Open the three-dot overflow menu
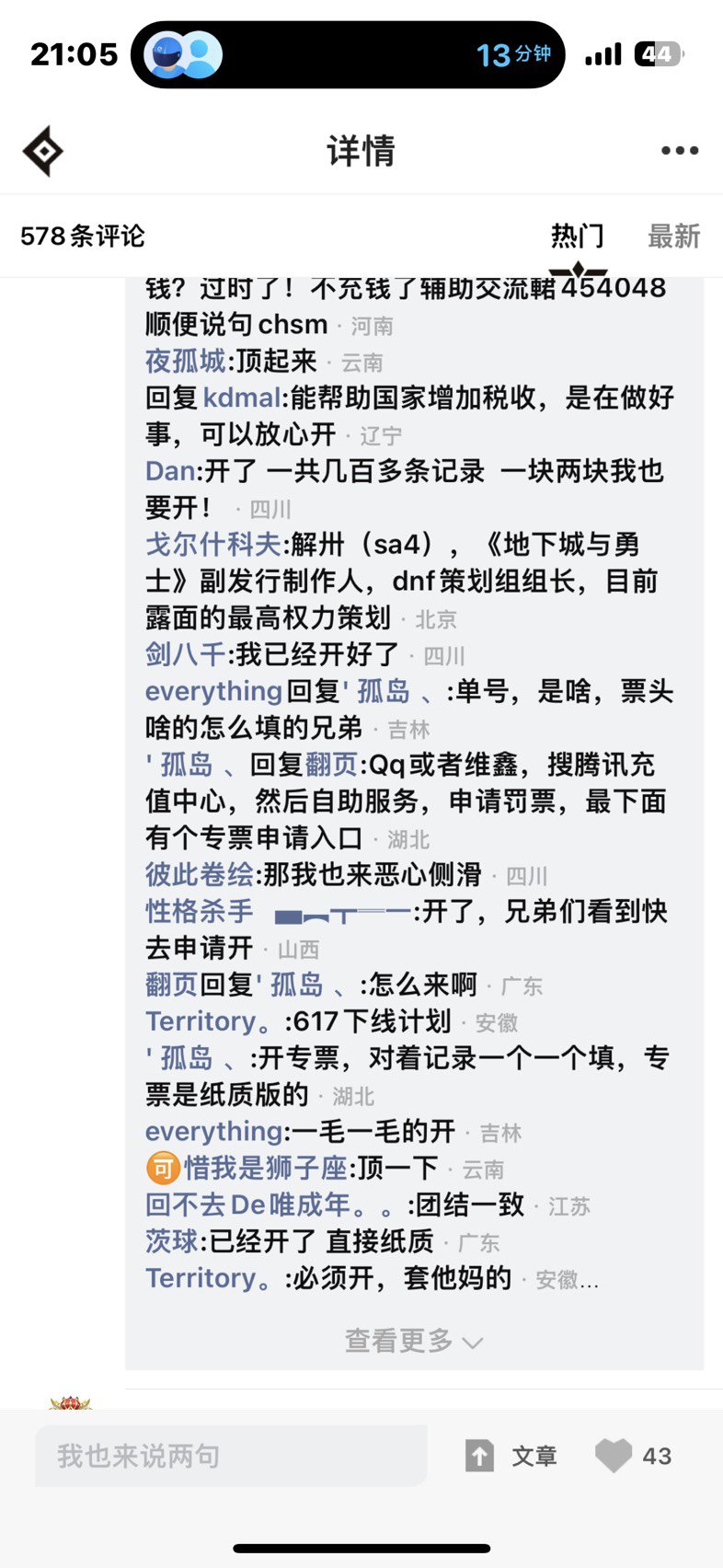The width and height of the screenshot is (723, 1568). [680, 151]
